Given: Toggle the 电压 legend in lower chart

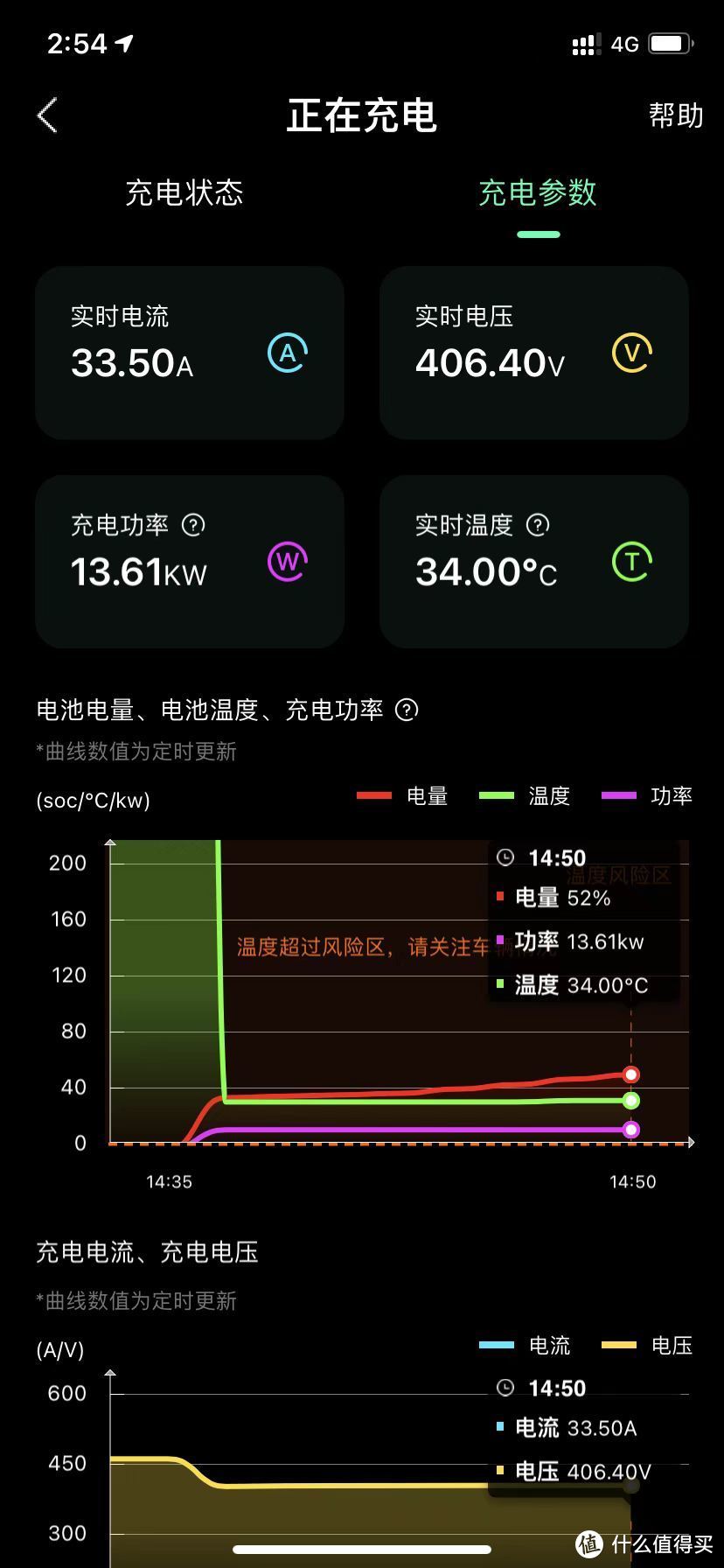Looking at the screenshot, I should [x=672, y=1345].
